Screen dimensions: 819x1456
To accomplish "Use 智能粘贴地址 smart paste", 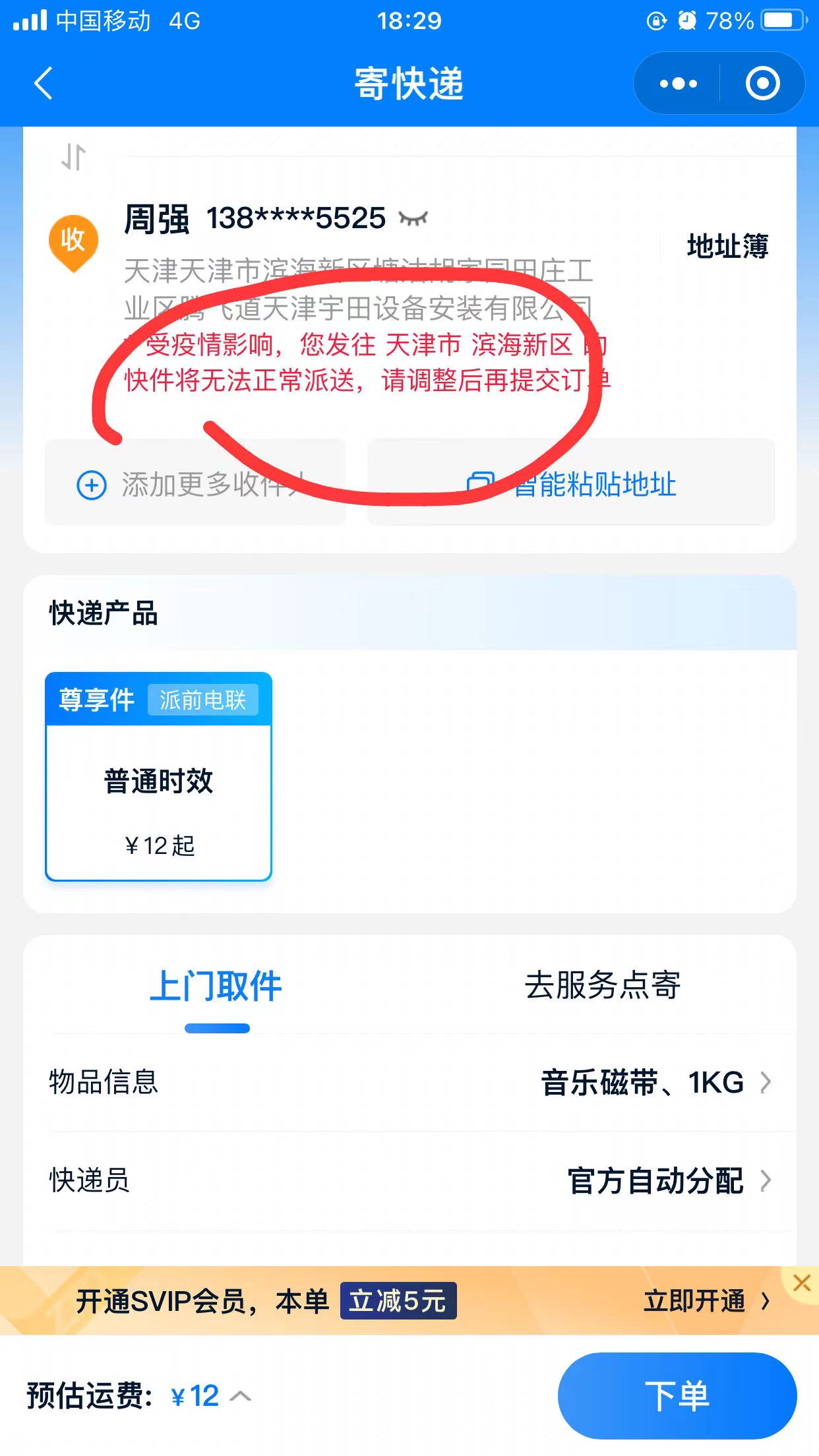I will (x=571, y=484).
